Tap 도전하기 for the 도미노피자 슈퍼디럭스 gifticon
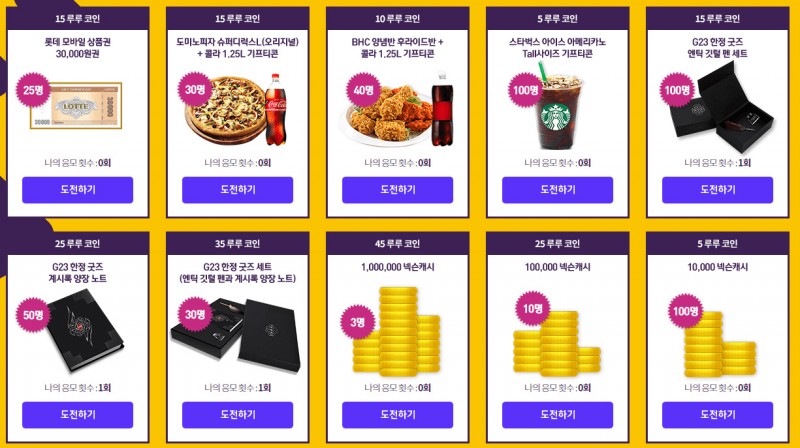Screen dimensions: 800x448 pos(237,190)
